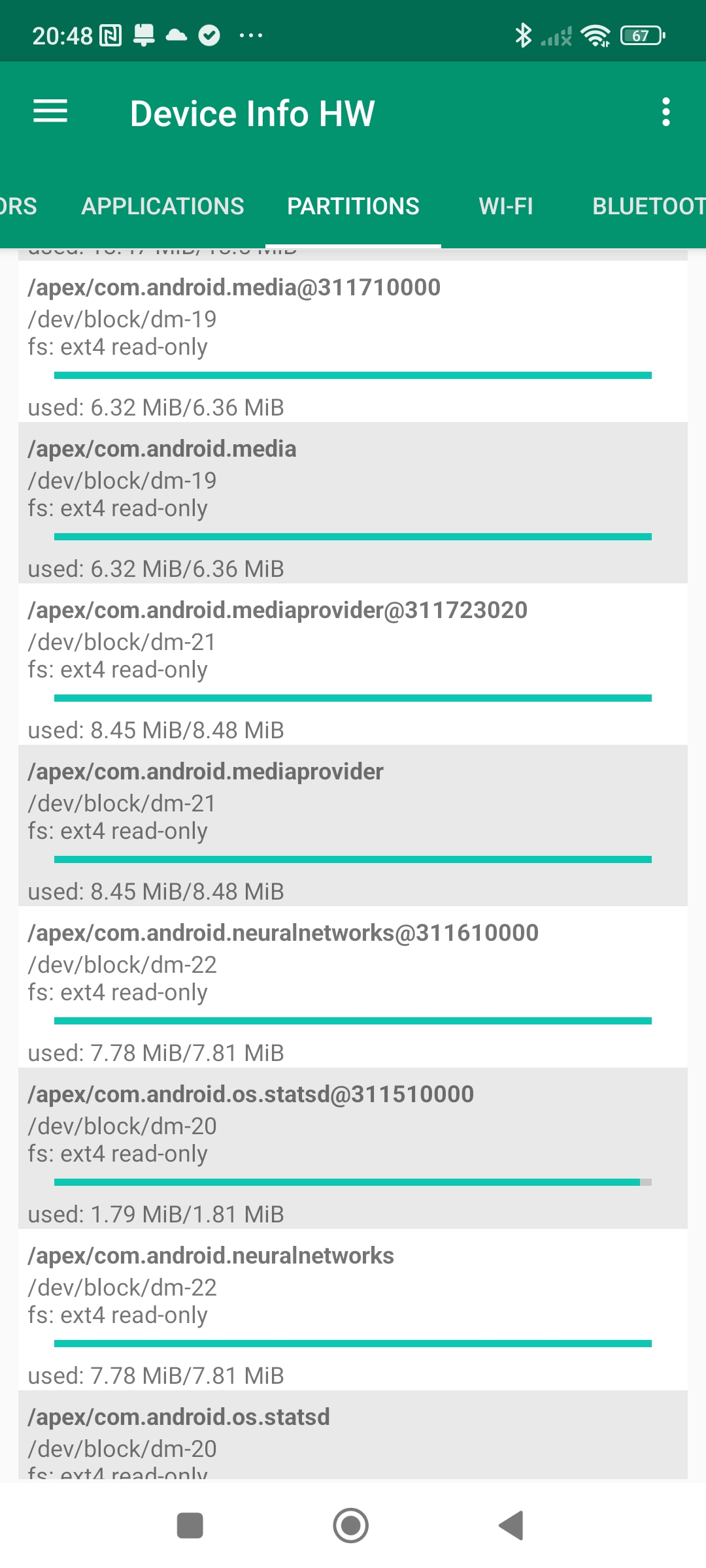Go back using the system back button
Viewport: 706px width, 1568px height.
tap(511, 1526)
